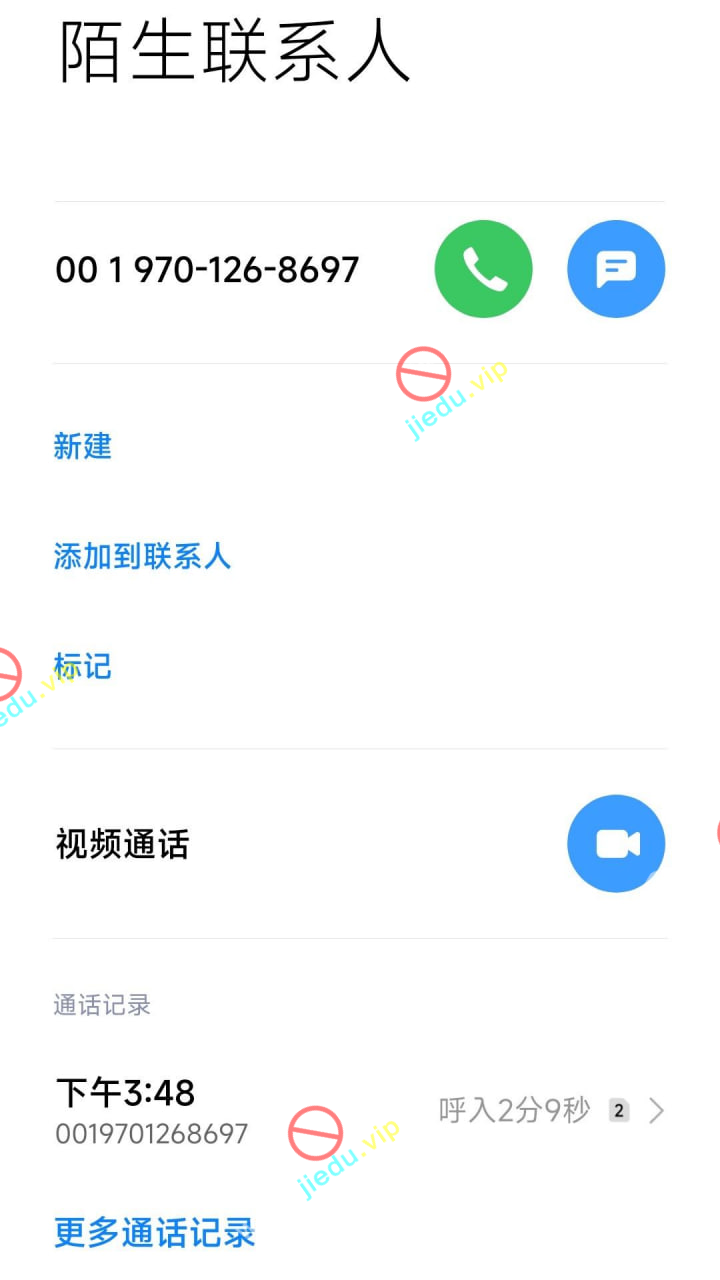
Task: Select 添加到联系人 option
Action: pyautogui.click(x=142, y=556)
